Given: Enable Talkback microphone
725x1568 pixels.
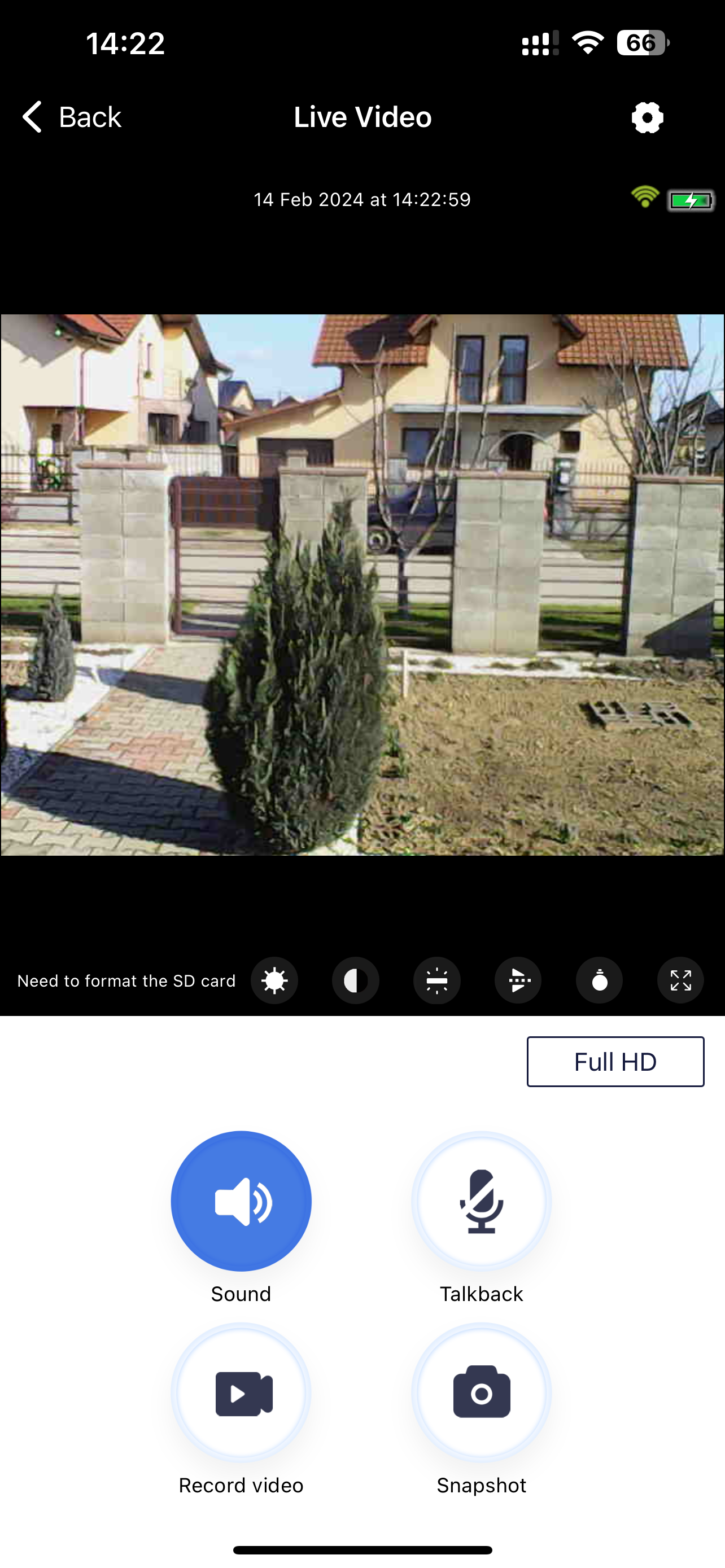Looking at the screenshot, I should [482, 1202].
